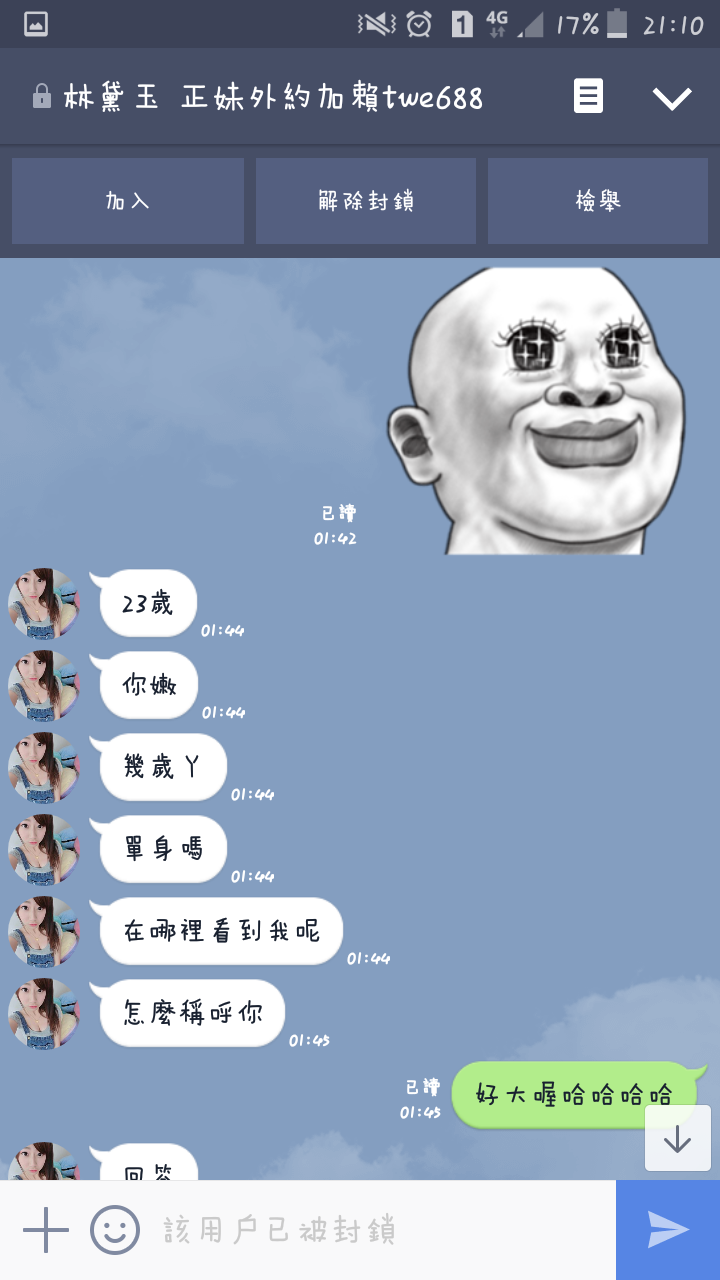Open the bald face sticker
Image resolution: width=720 pixels, height=1280 pixels.
tap(537, 411)
